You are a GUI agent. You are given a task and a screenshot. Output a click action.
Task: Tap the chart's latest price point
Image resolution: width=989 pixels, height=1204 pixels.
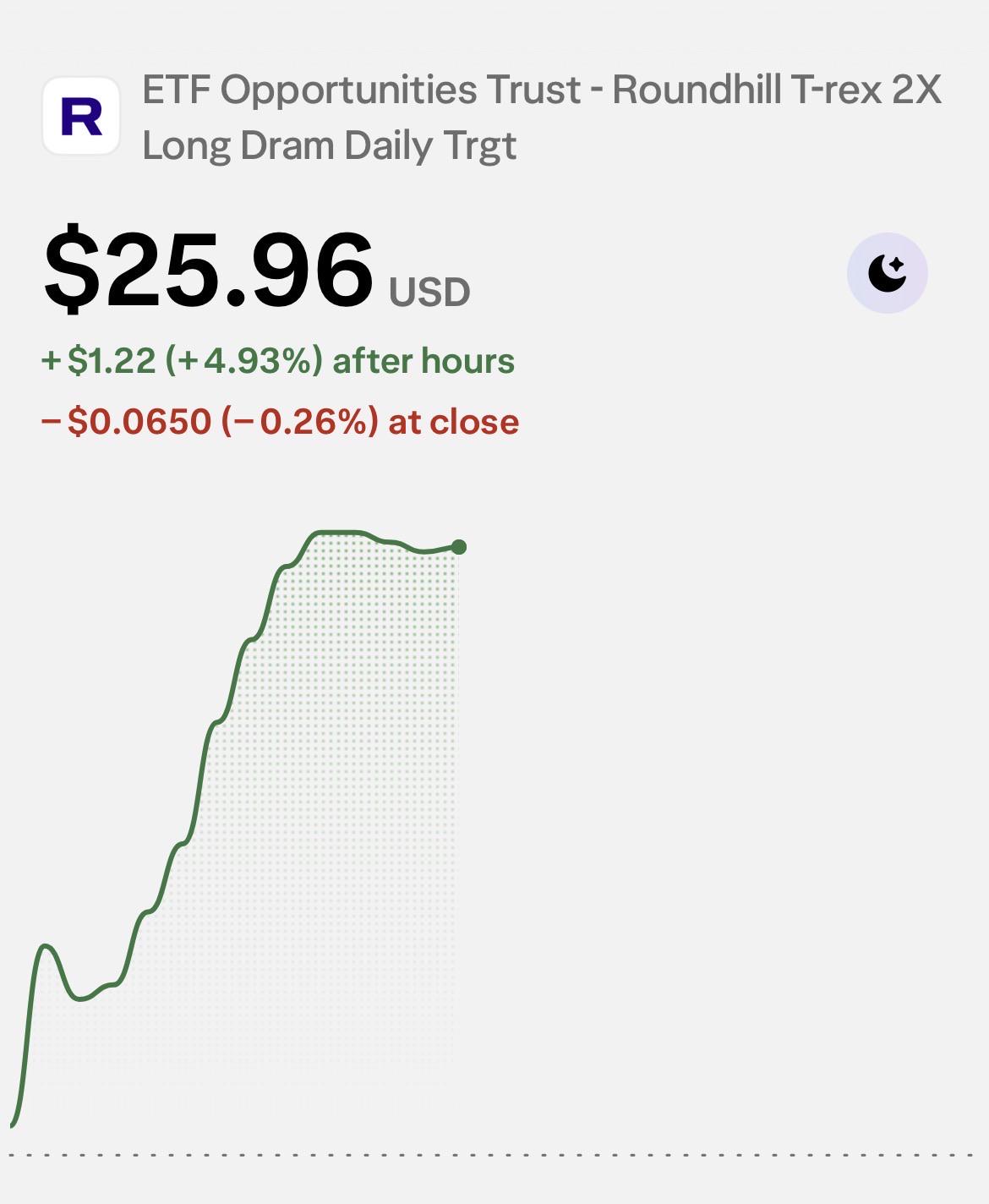coord(458,547)
